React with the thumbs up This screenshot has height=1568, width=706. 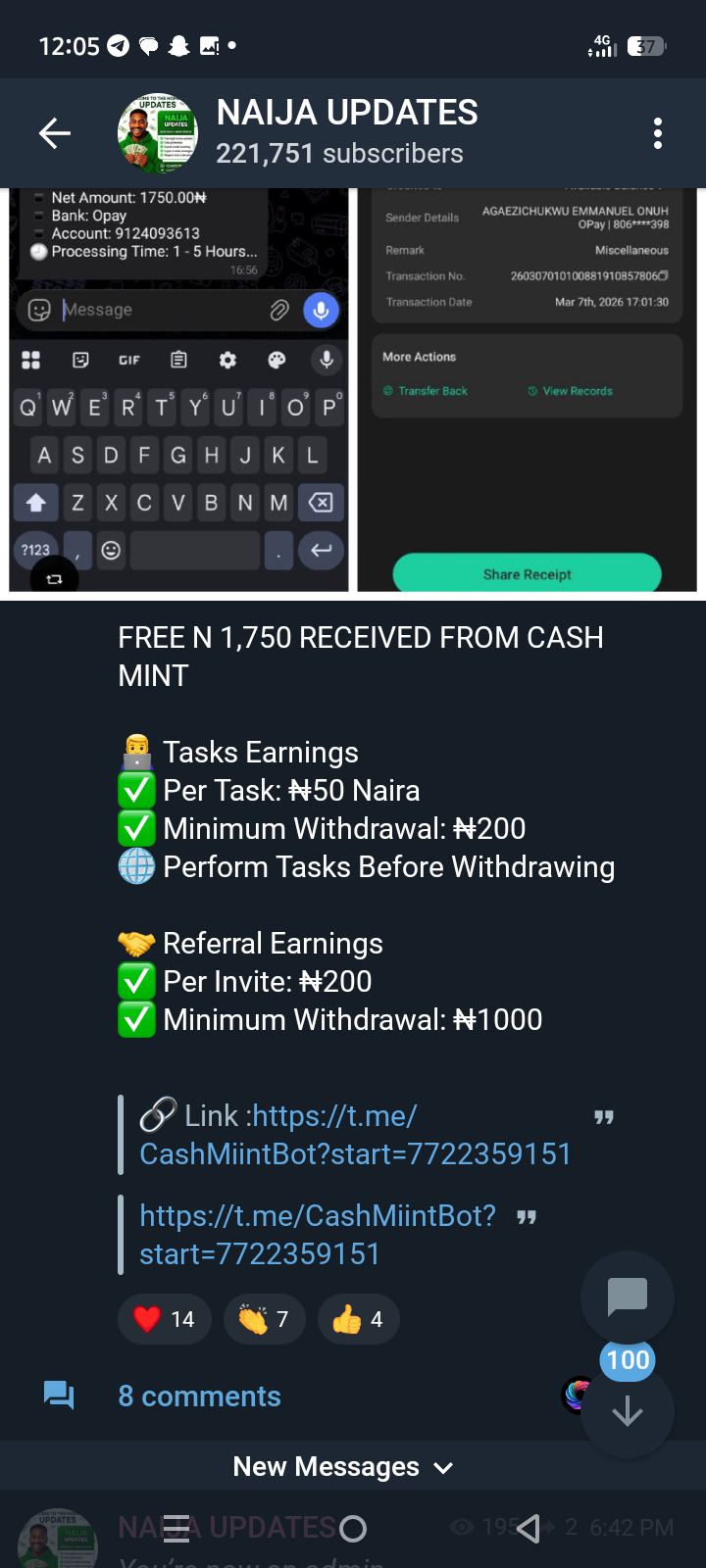click(x=358, y=1319)
